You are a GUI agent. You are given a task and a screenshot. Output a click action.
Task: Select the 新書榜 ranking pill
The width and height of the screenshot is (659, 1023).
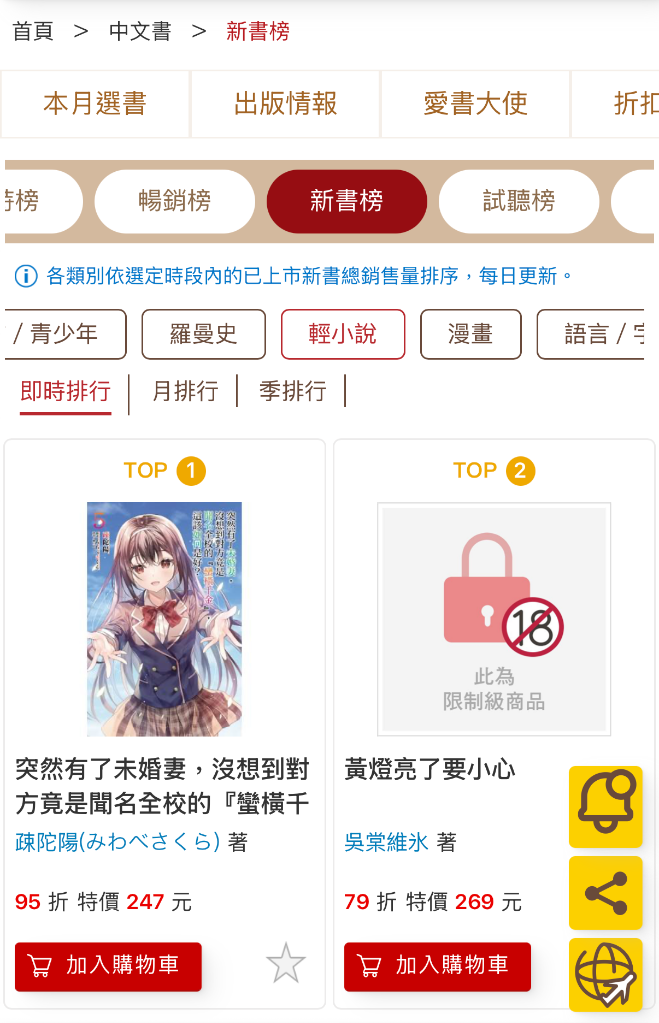(x=346, y=201)
